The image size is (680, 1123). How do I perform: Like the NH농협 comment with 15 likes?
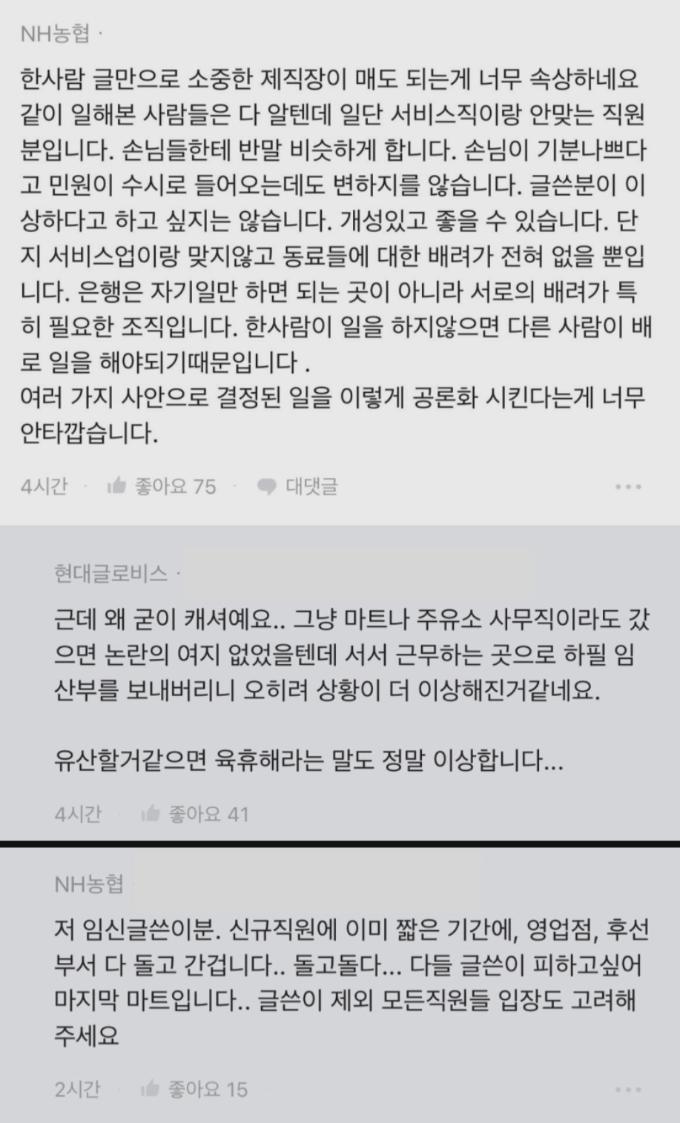[x=194, y=1089]
